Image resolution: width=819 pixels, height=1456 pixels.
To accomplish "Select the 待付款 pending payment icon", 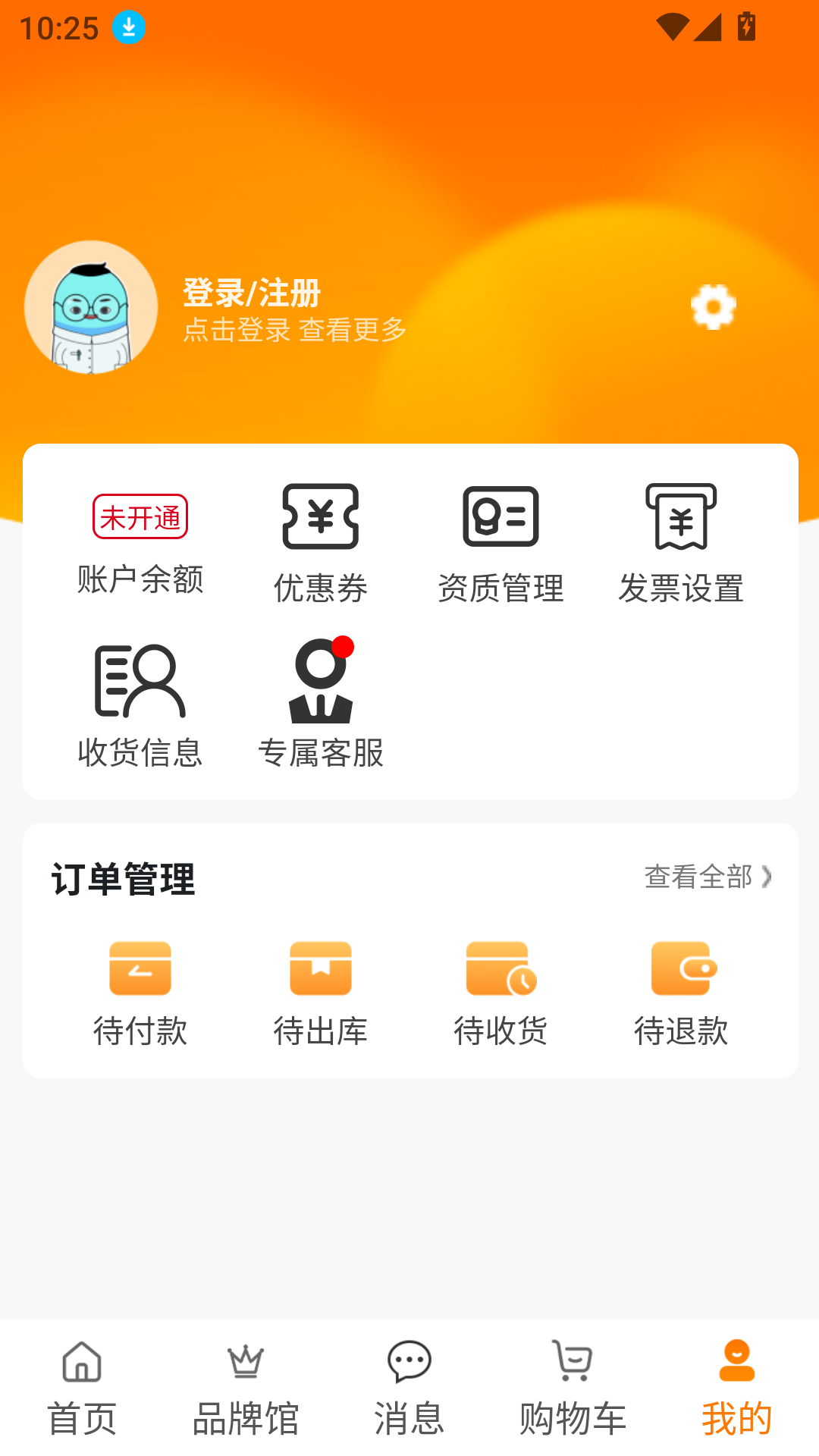I will tap(140, 990).
